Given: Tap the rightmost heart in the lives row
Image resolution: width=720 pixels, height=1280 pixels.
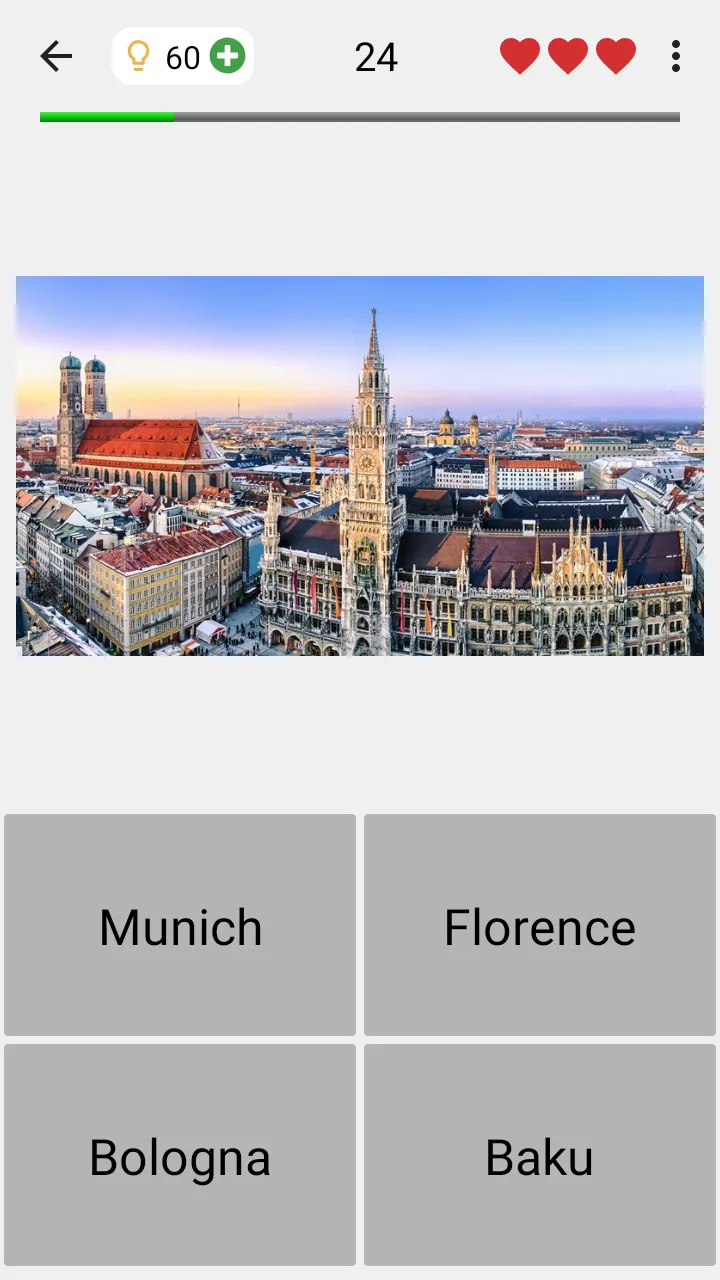Looking at the screenshot, I should pyautogui.click(x=614, y=57).
